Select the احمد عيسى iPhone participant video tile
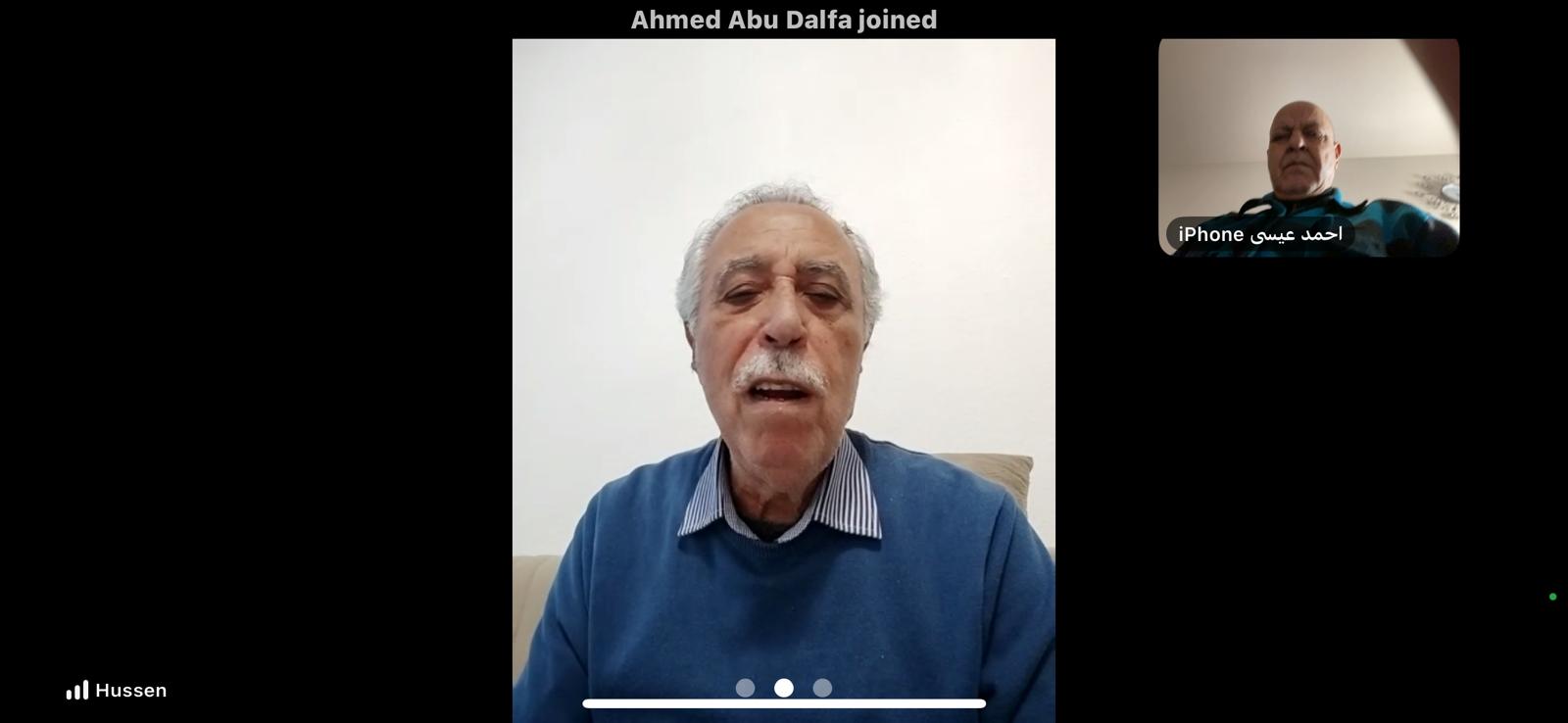Viewport: 1568px width, 723px height. pyautogui.click(x=1308, y=147)
